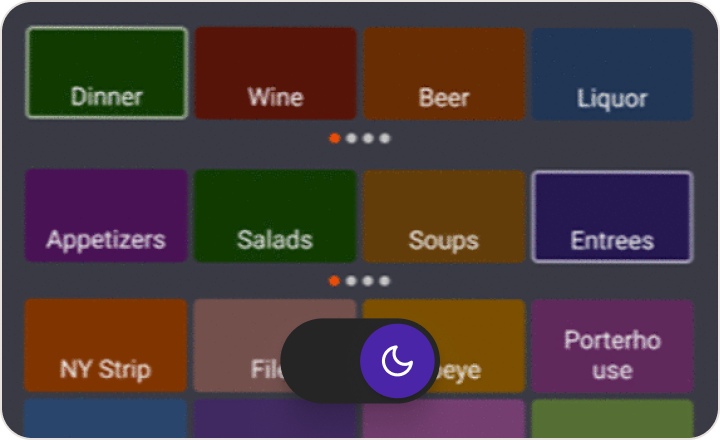Toggle the dark mode moon switch
The image size is (720, 440).
coord(397,360)
